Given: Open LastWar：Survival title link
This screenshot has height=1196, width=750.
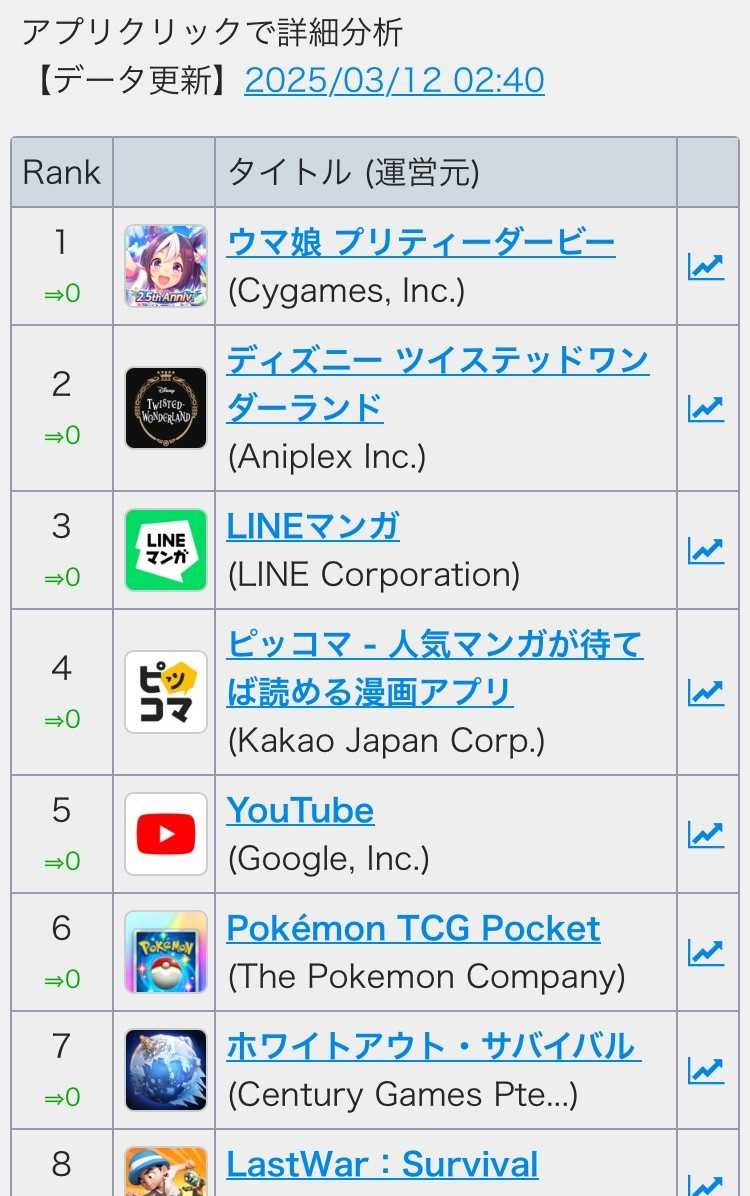Looking at the screenshot, I should [382, 1164].
